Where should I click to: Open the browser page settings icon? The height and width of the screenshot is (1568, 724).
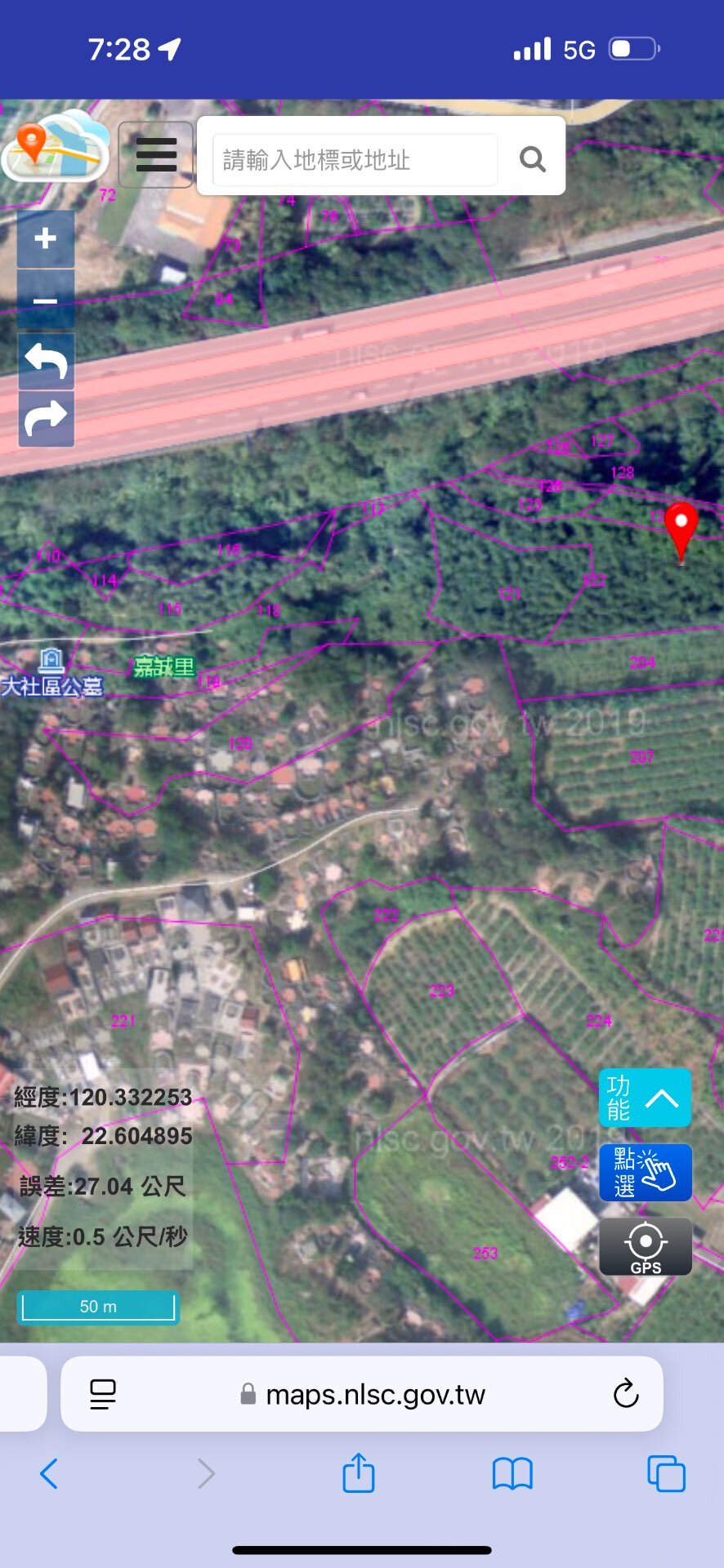click(x=103, y=1394)
